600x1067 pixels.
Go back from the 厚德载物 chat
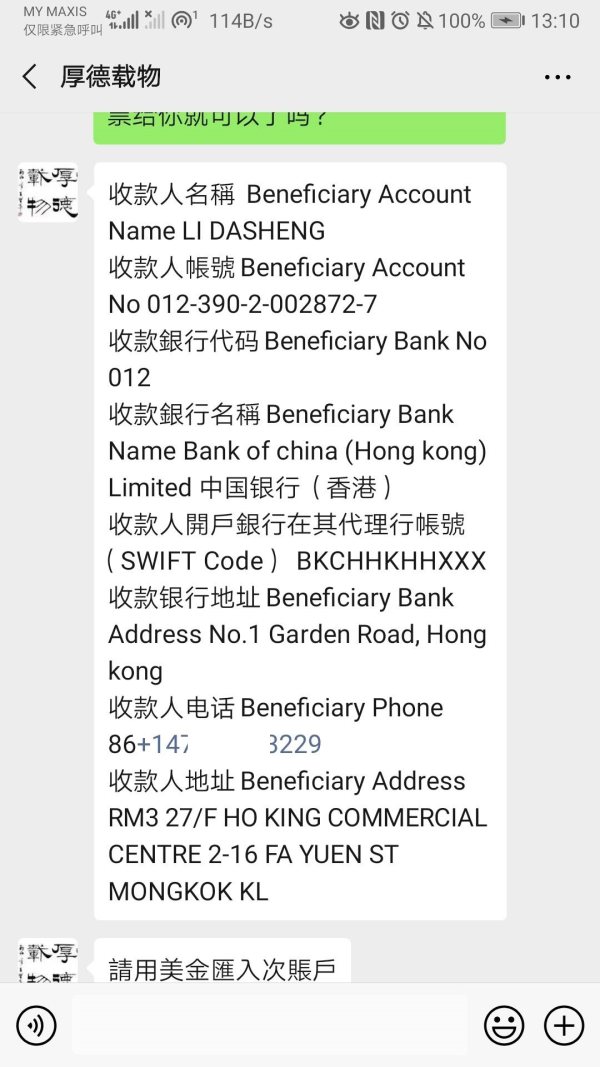point(29,76)
